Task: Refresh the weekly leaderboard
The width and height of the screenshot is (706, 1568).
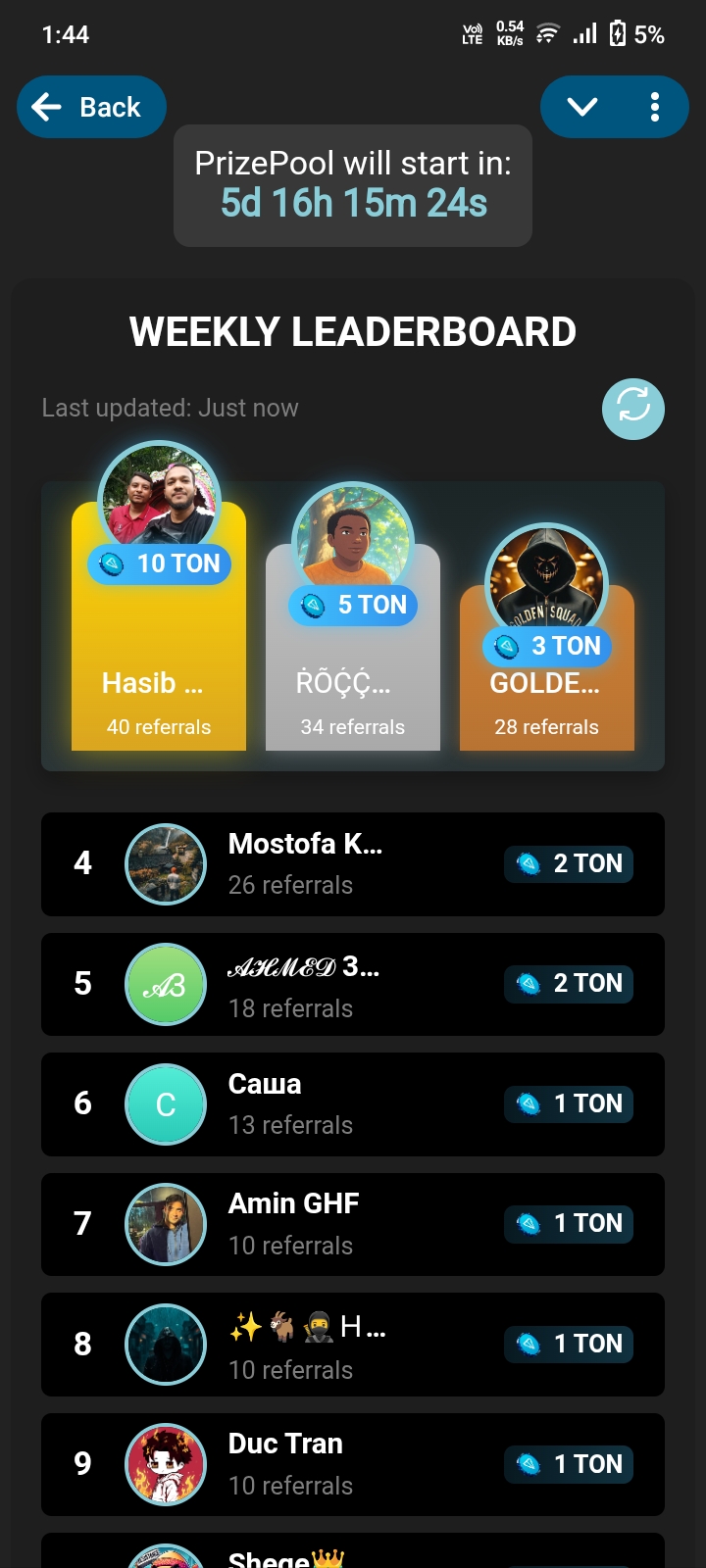Action: [x=632, y=409]
